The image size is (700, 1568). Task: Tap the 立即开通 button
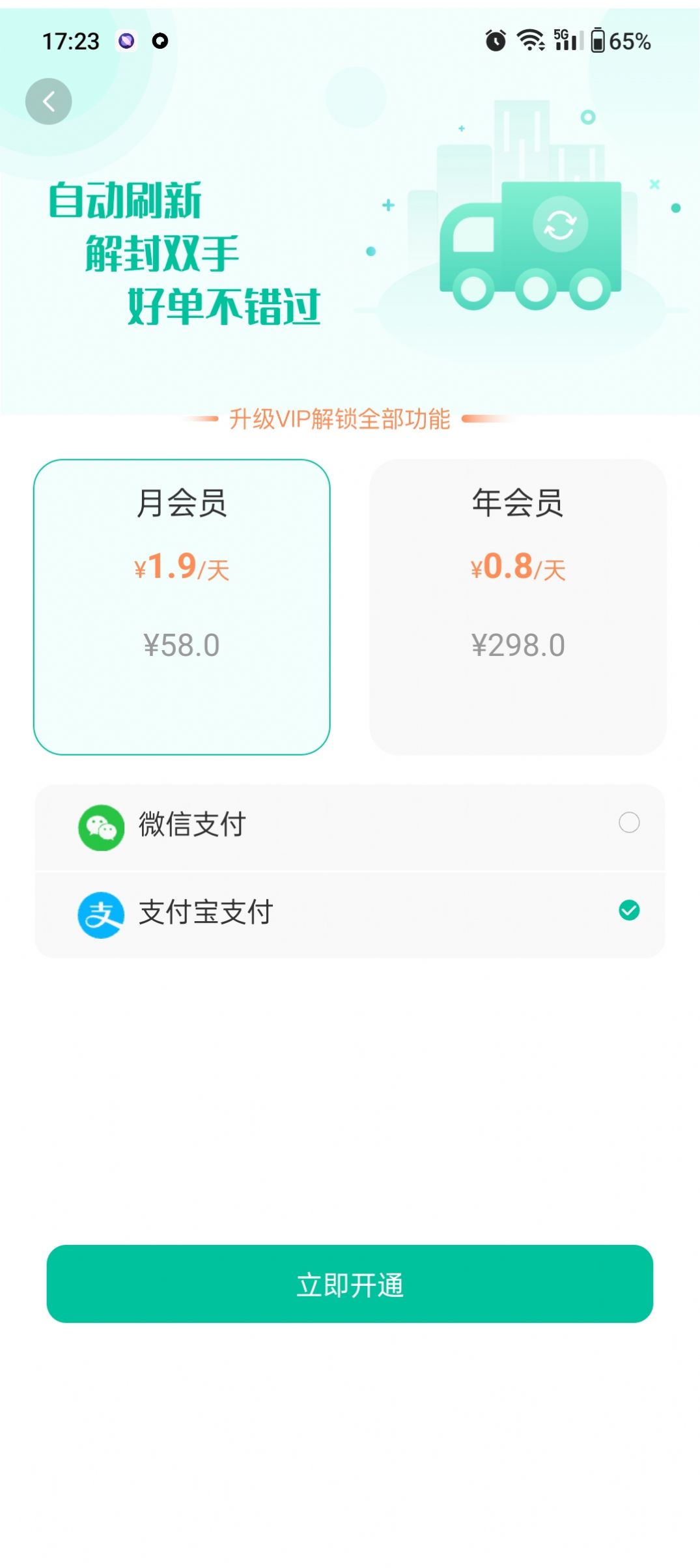pyautogui.click(x=350, y=1285)
